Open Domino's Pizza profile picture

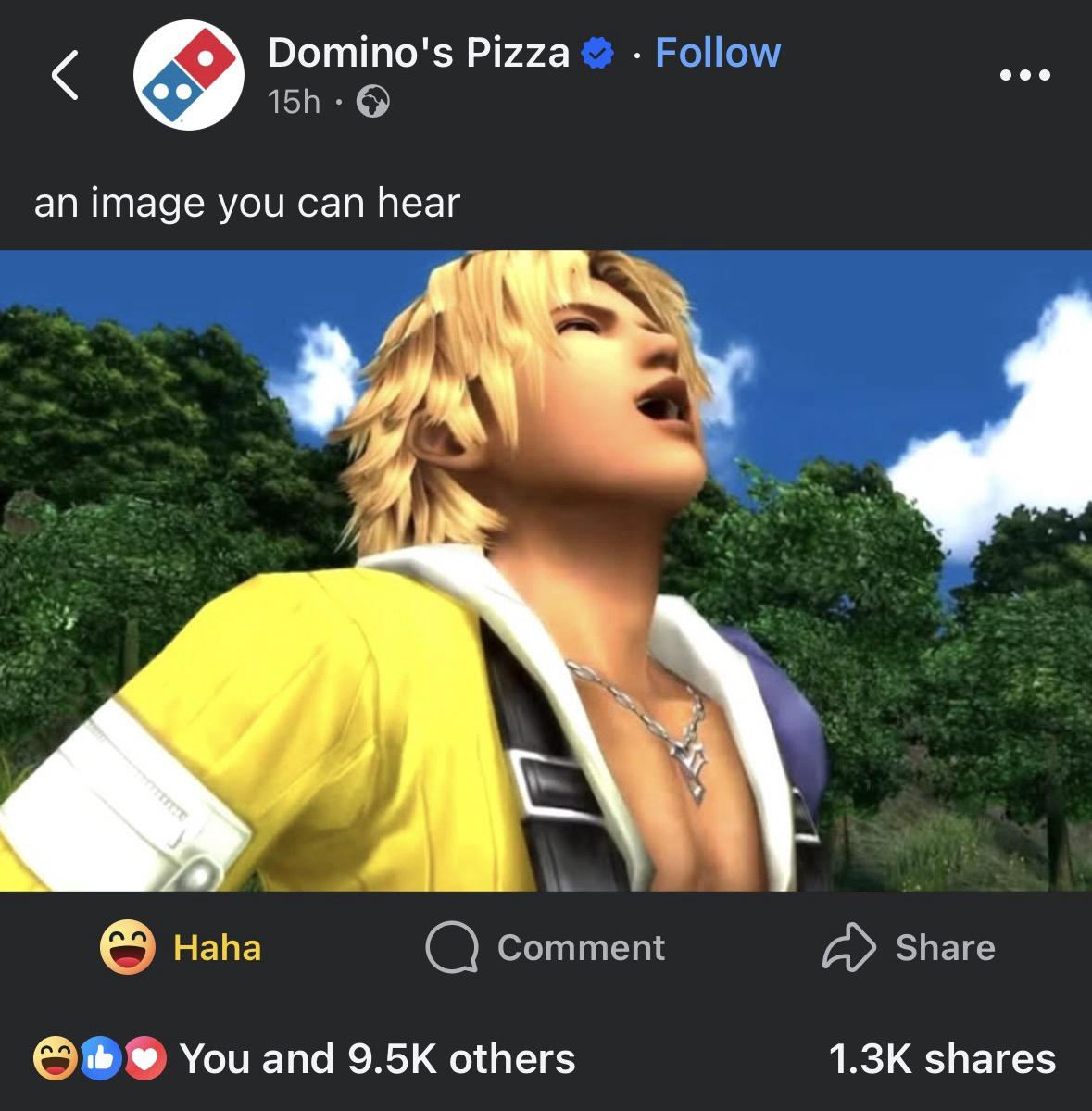(x=189, y=75)
